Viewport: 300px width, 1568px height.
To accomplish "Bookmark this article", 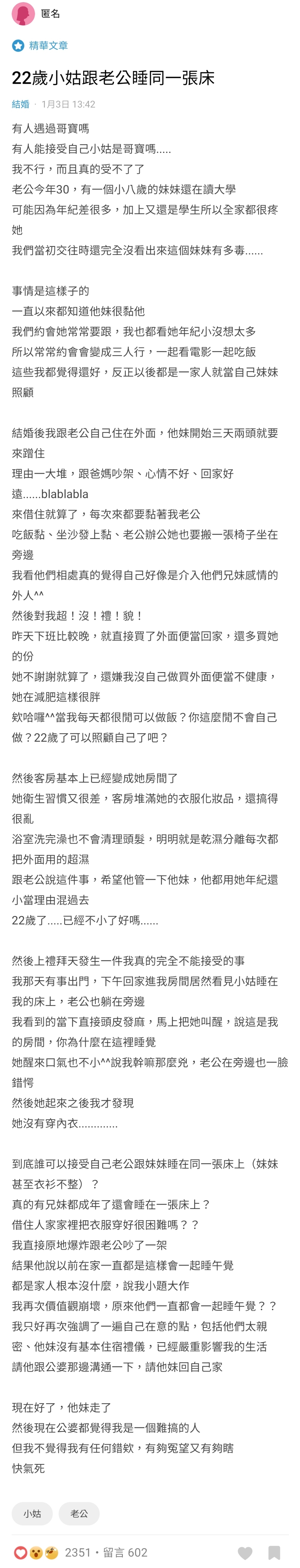I will tap(274, 1552).
